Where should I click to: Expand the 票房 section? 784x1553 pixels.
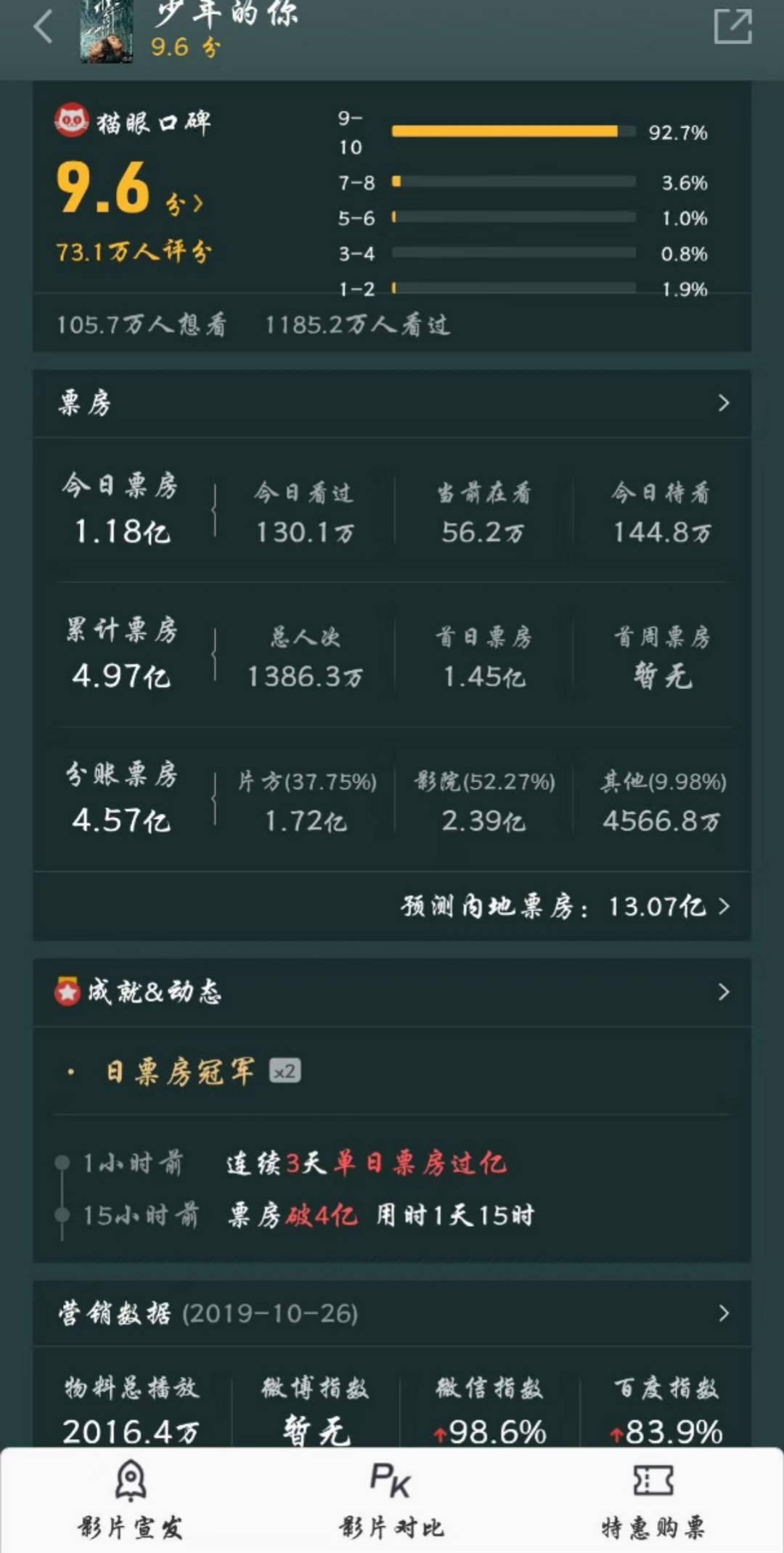point(392,403)
